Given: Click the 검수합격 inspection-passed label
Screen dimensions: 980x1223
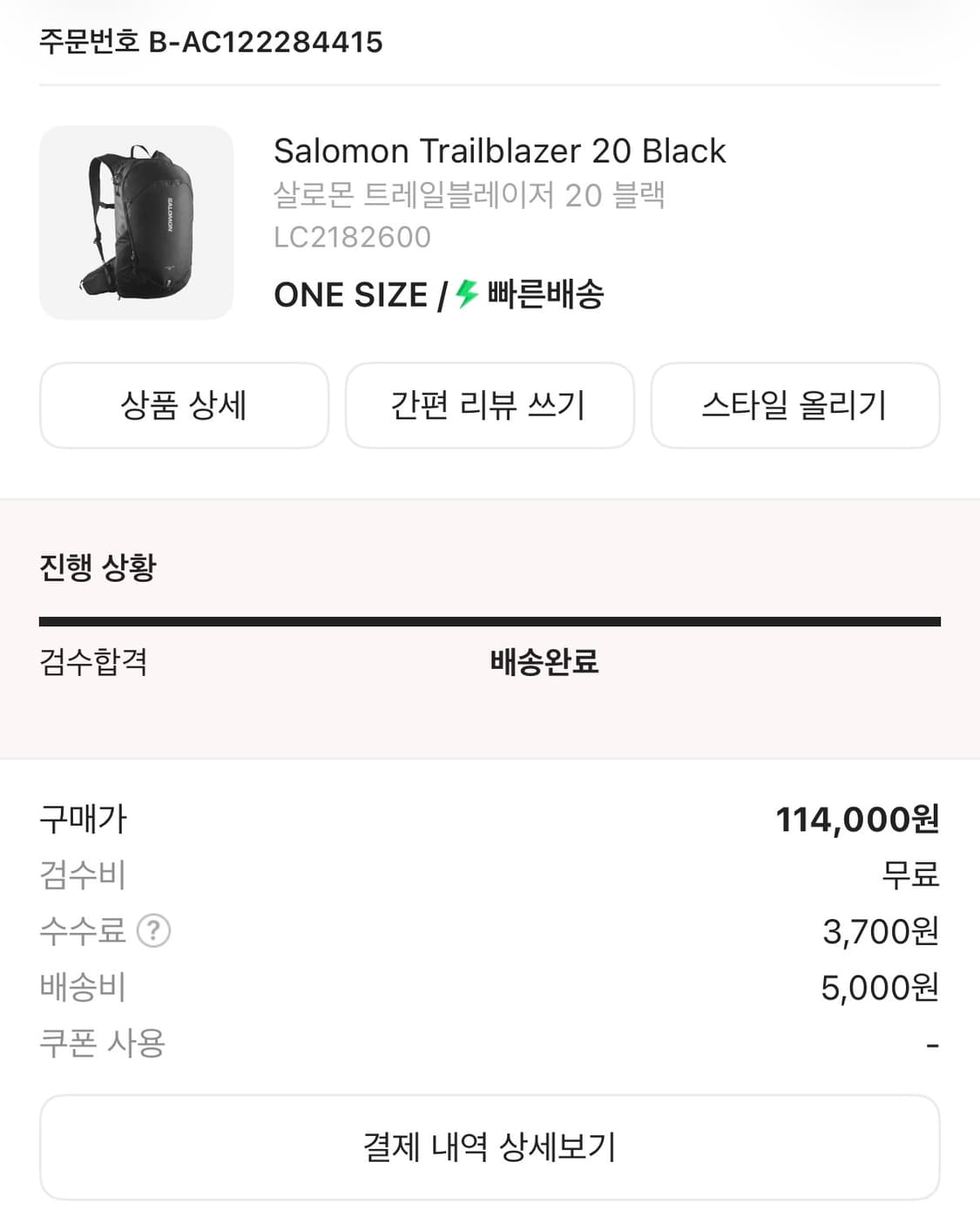Looking at the screenshot, I should [93, 664].
